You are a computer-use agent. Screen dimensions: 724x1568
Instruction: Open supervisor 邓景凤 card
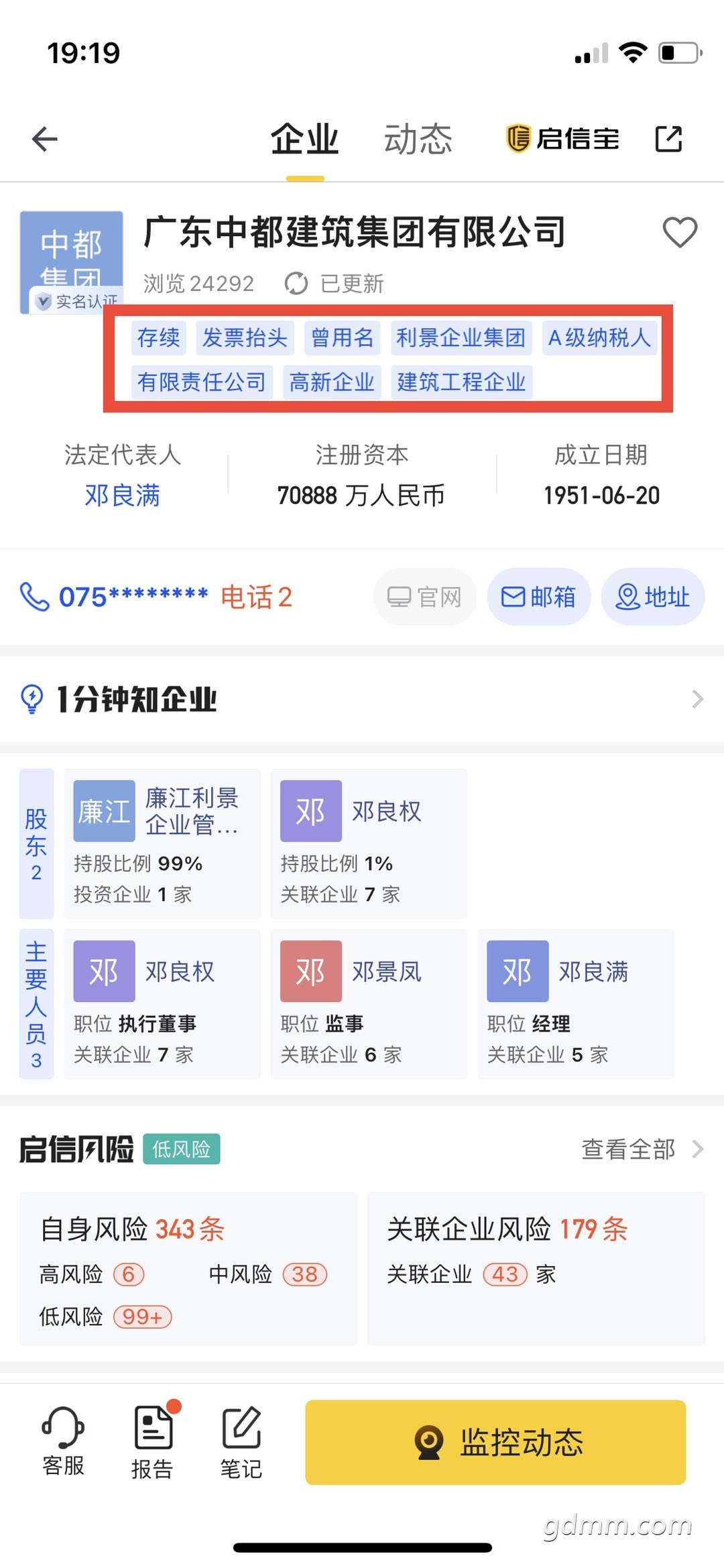coord(369,1003)
